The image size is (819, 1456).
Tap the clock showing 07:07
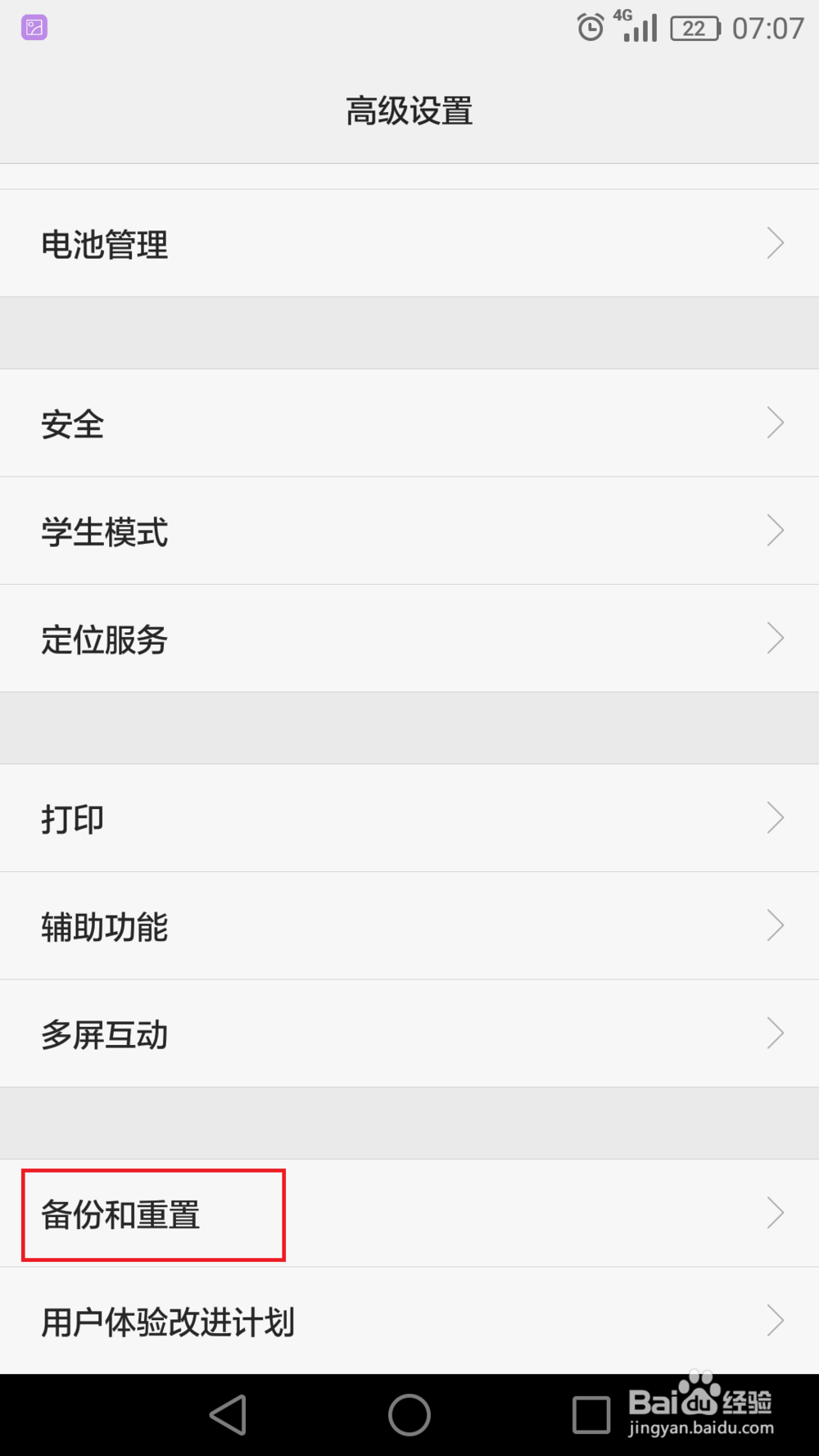[x=767, y=27]
